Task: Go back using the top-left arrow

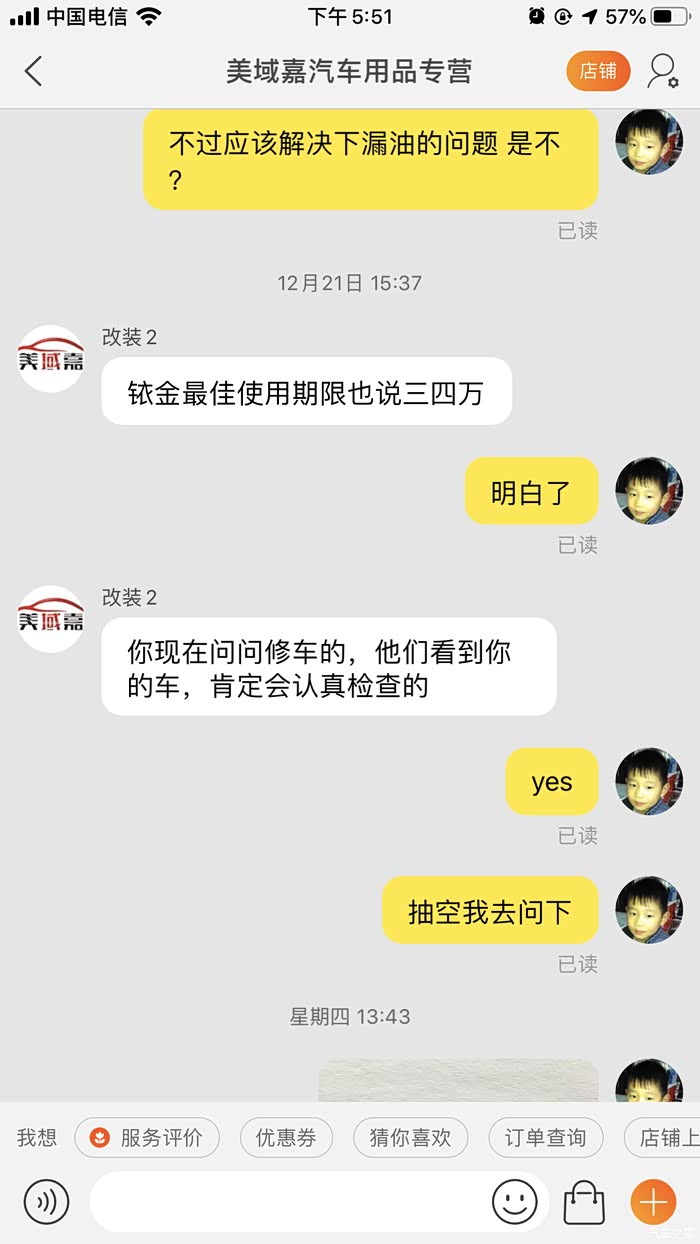Action: point(34,71)
